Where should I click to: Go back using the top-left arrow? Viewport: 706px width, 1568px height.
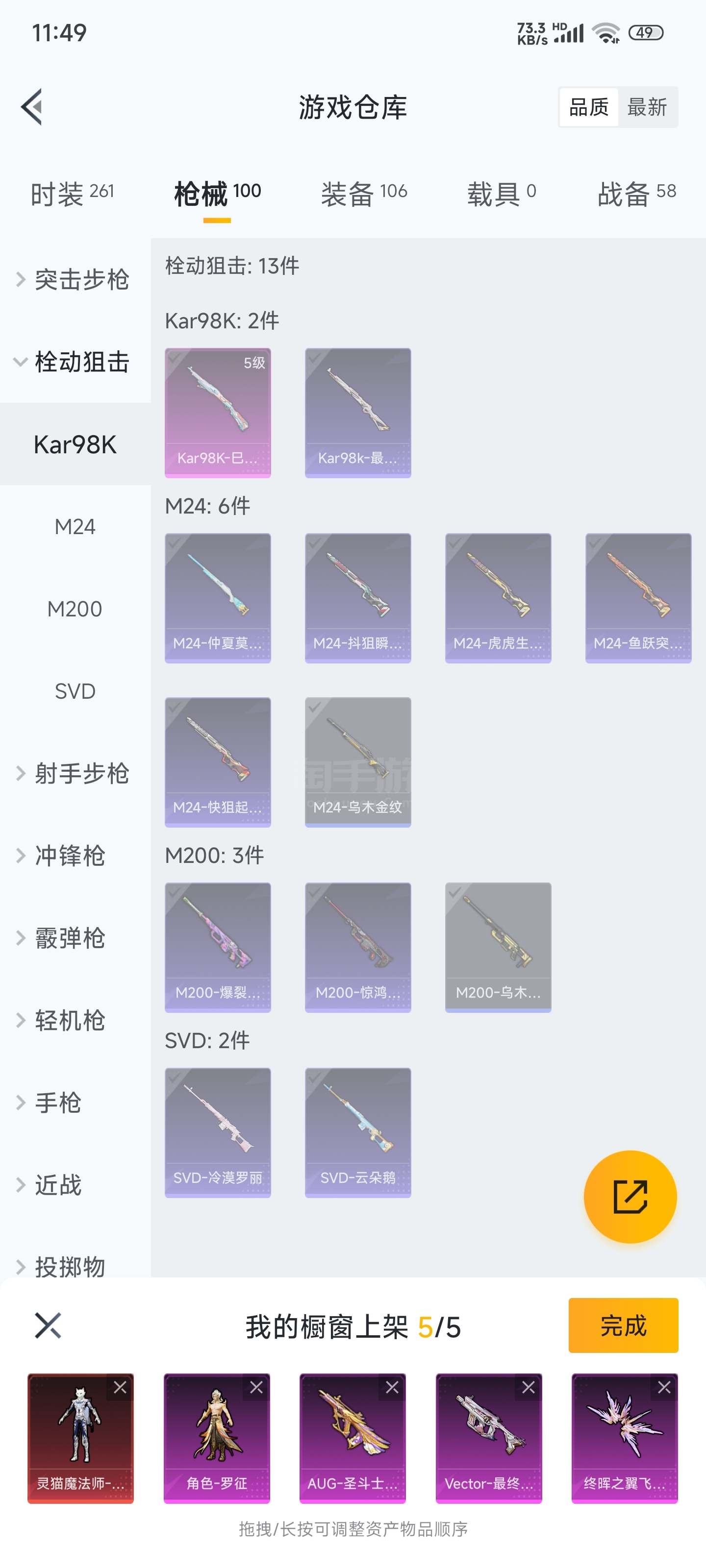click(32, 107)
